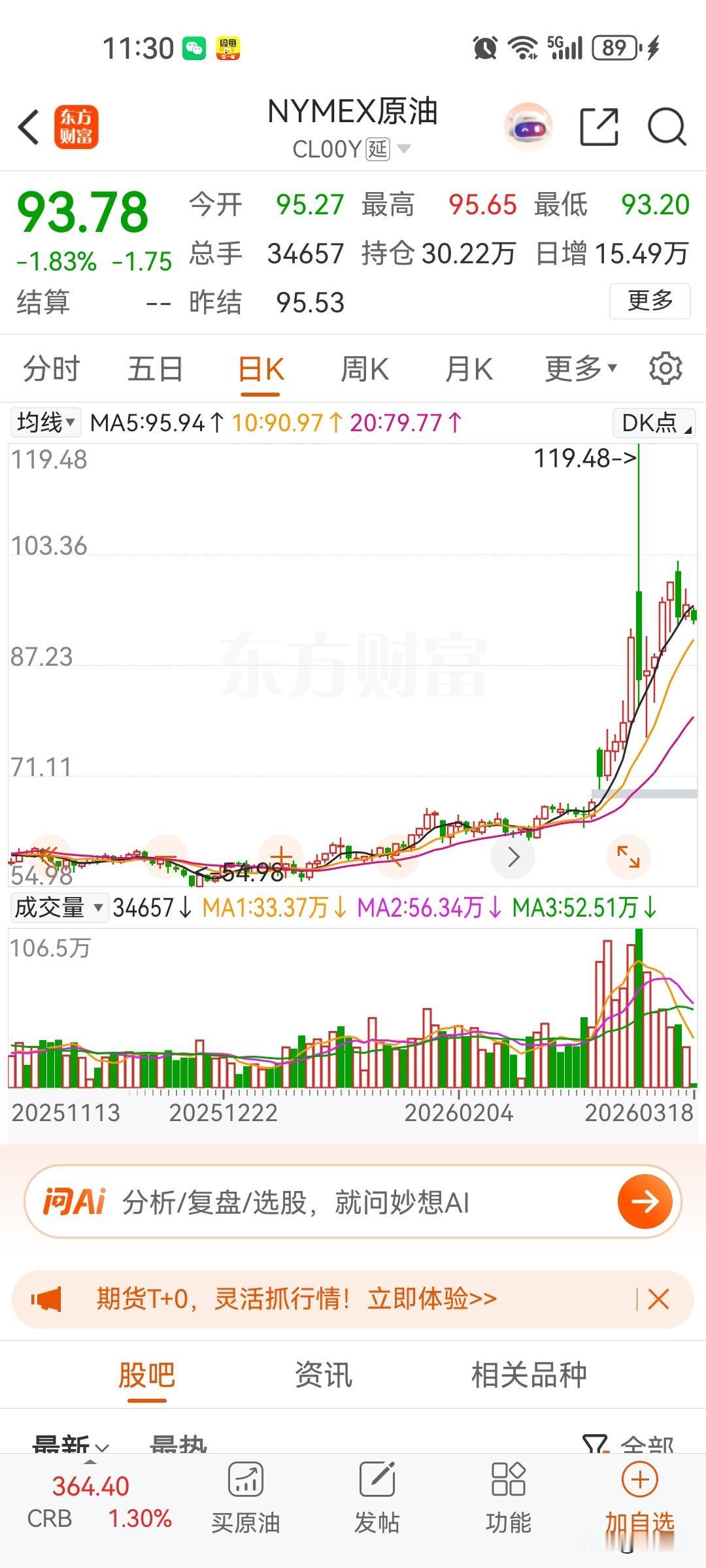Switch to the 周K weekly chart tab
Viewport: 706px width, 1568px height.
click(x=364, y=368)
